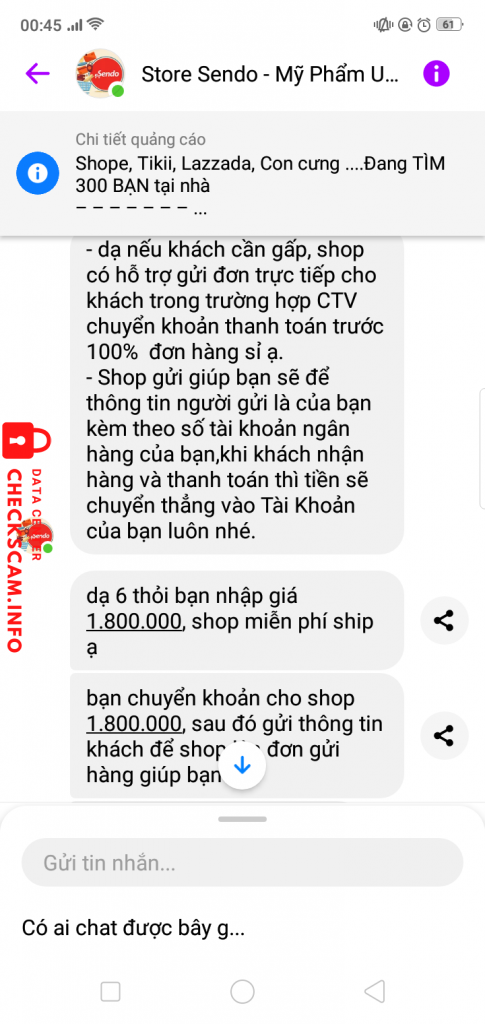
Task: Jump to latest messages with the down arrow
Action: click(x=242, y=765)
